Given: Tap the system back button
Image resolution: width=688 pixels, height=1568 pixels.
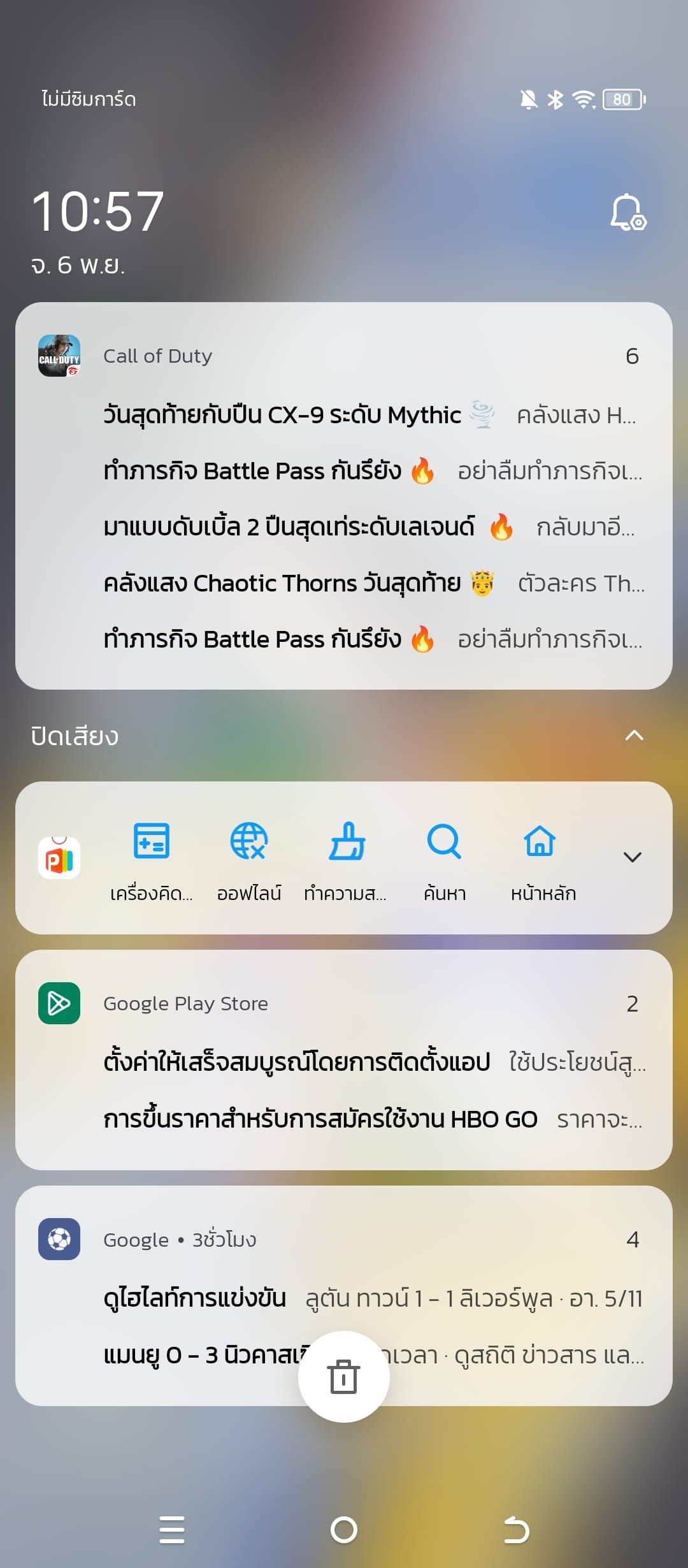Looking at the screenshot, I should 516,1529.
